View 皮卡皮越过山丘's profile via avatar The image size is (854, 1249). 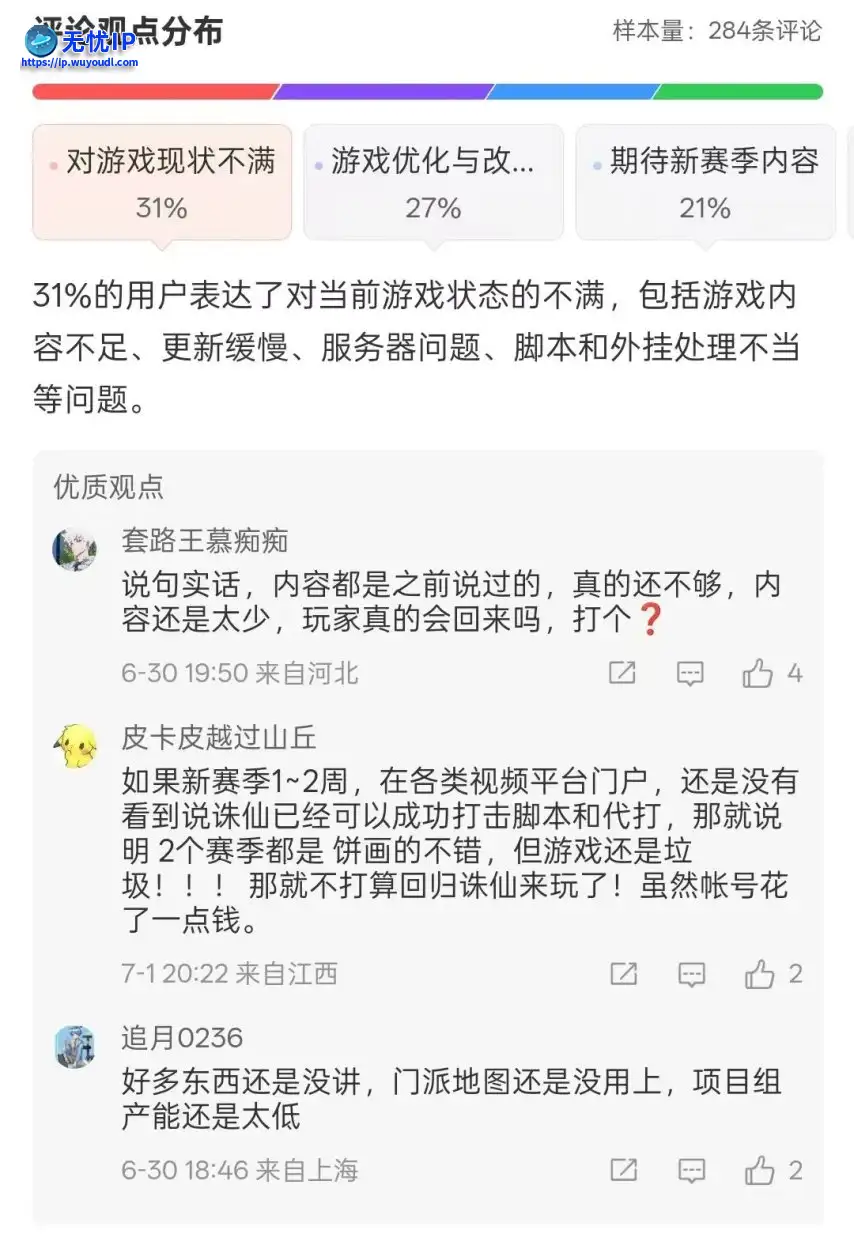(x=75, y=746)
